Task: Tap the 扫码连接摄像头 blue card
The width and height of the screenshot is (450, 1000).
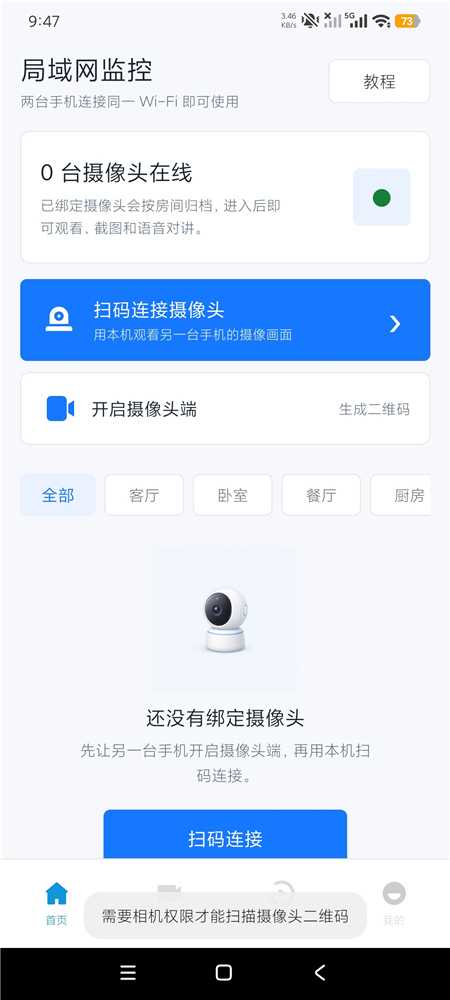Action: [225, 320]
